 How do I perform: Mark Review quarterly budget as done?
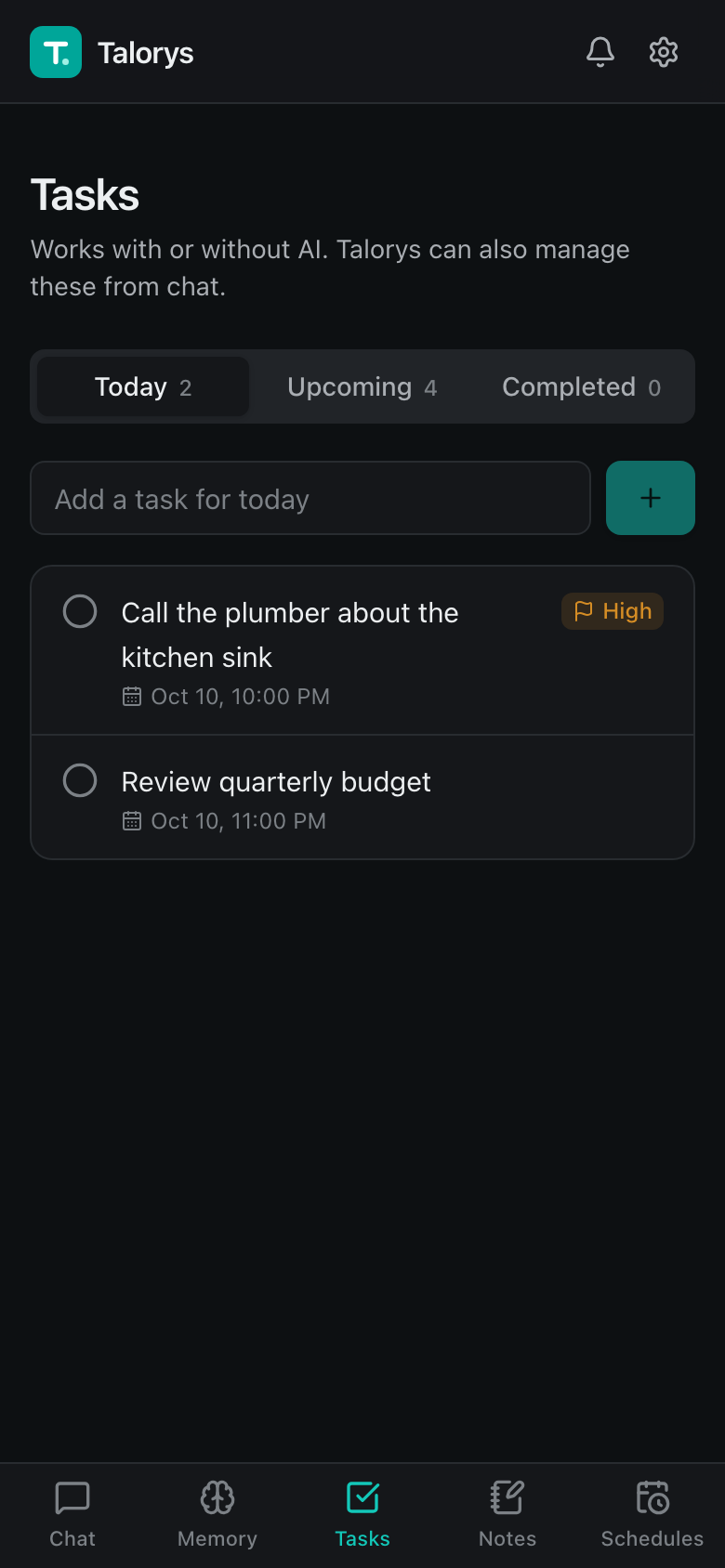pyautogui.click(x=80, y=780)
